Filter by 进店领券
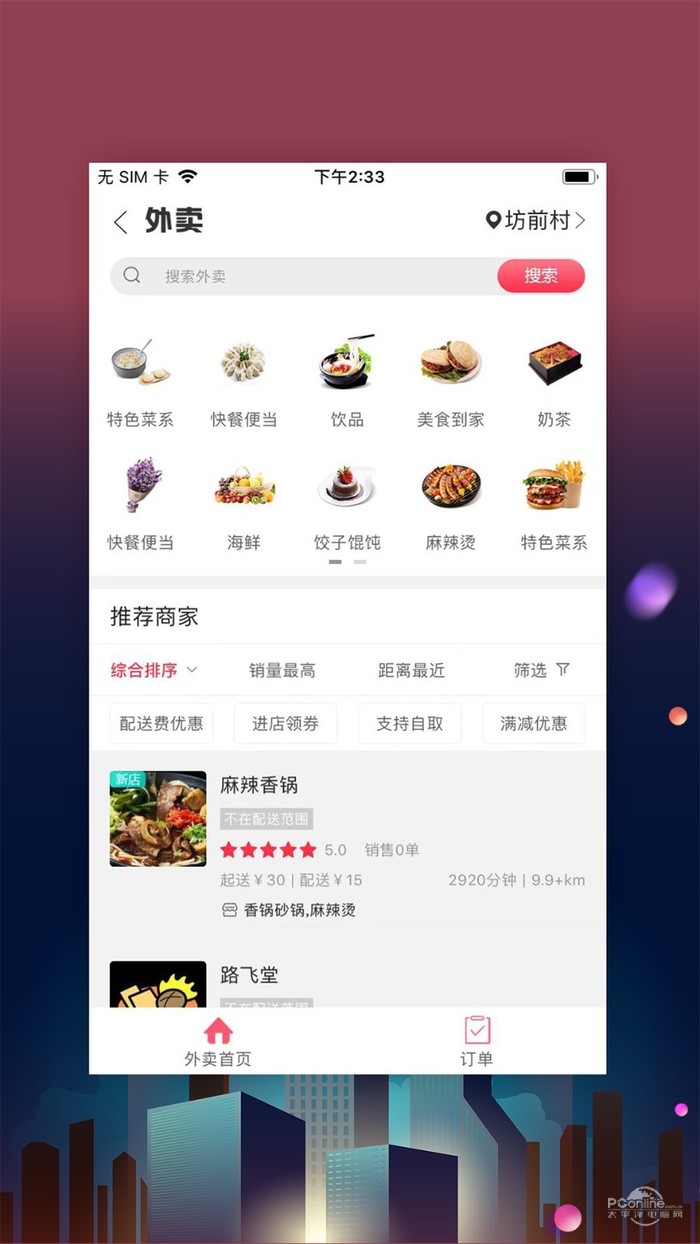This screenshot has height=1244, width=700. click(285, 723)
